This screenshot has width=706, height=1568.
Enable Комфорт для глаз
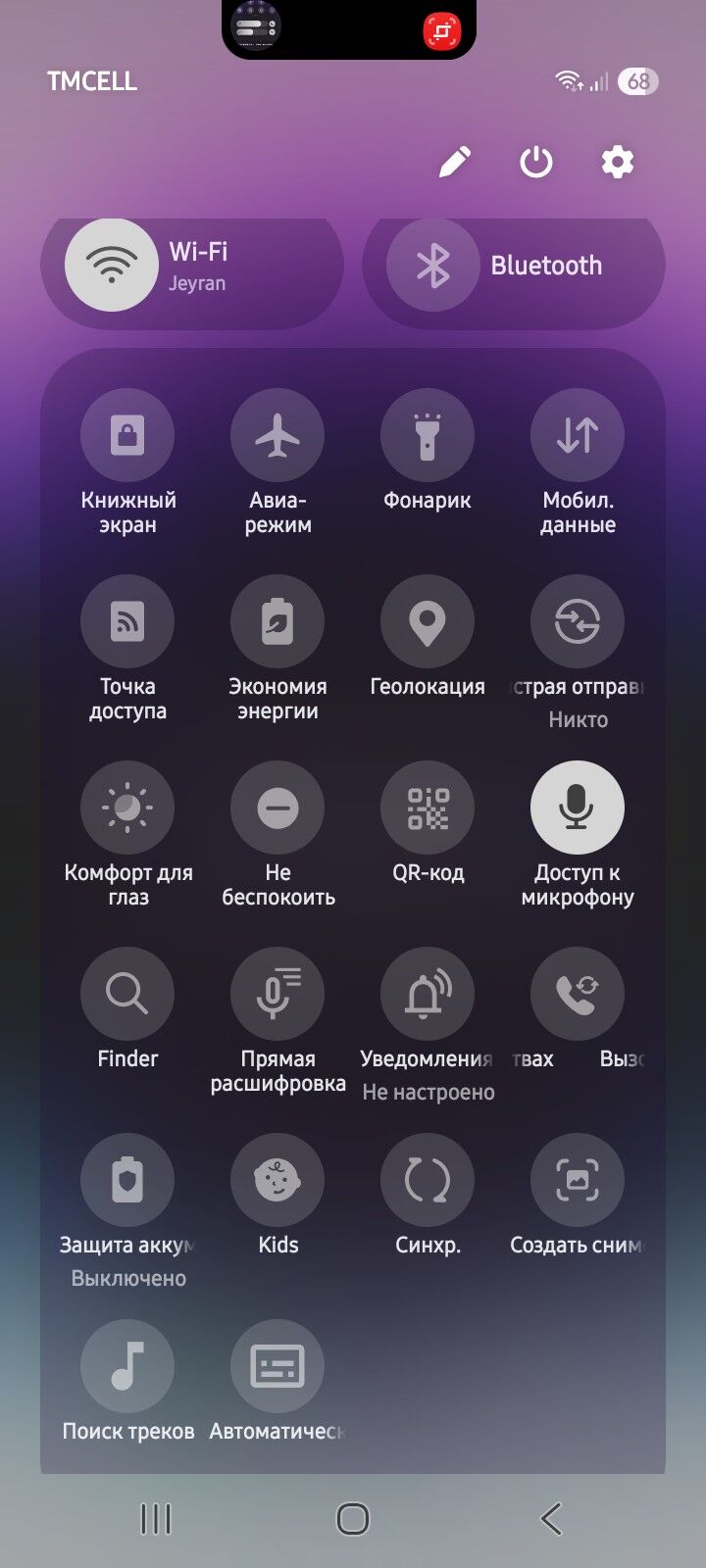[x=127, y=808]
